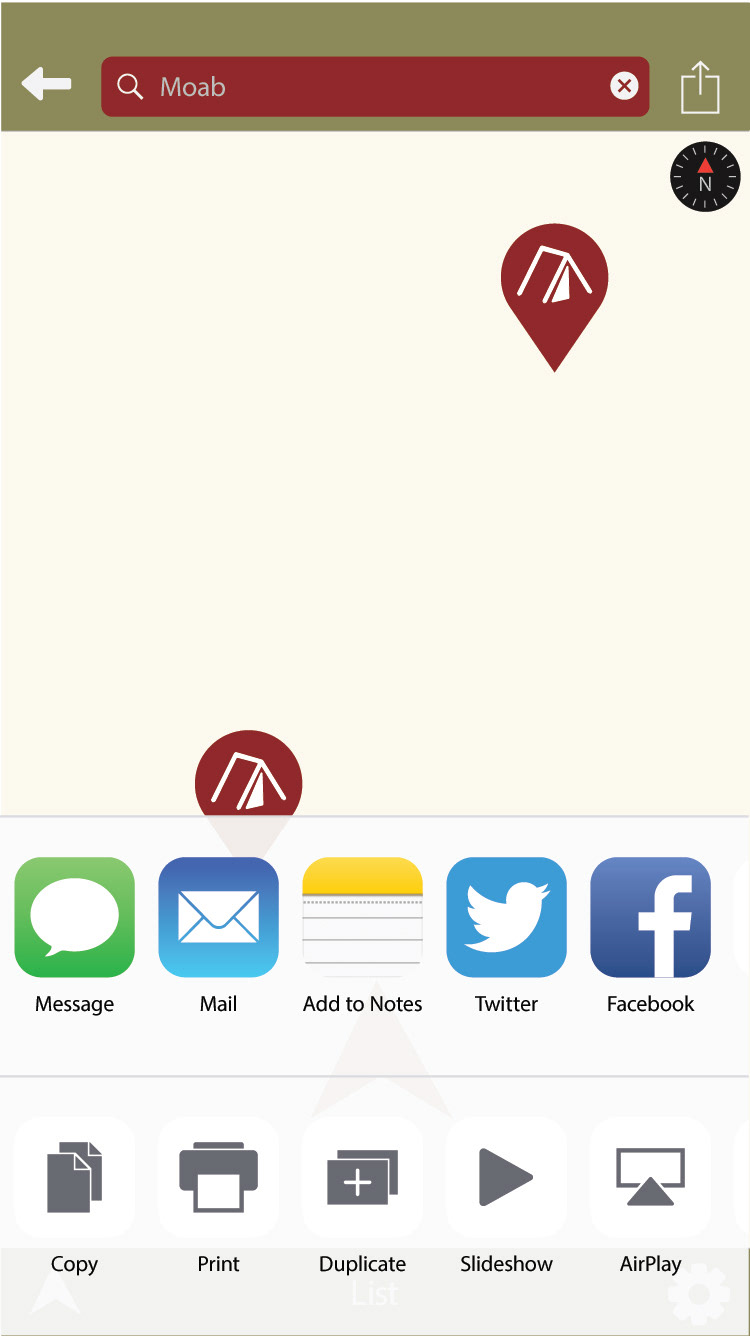The image size is (750, 1336).
Task: Share to Facebook
Action: pos(650,917)
